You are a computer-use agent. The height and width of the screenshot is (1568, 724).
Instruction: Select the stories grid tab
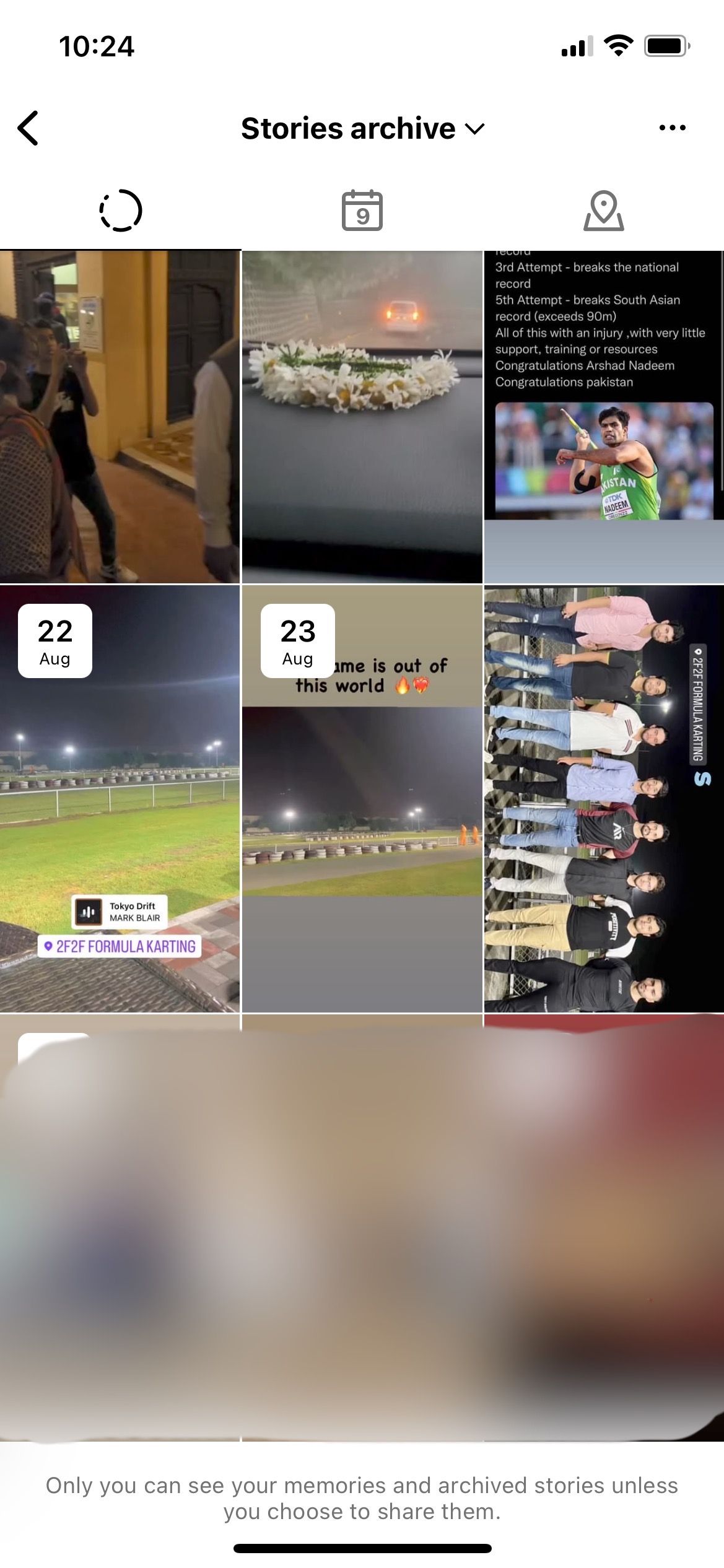click(x=121, y=211)
